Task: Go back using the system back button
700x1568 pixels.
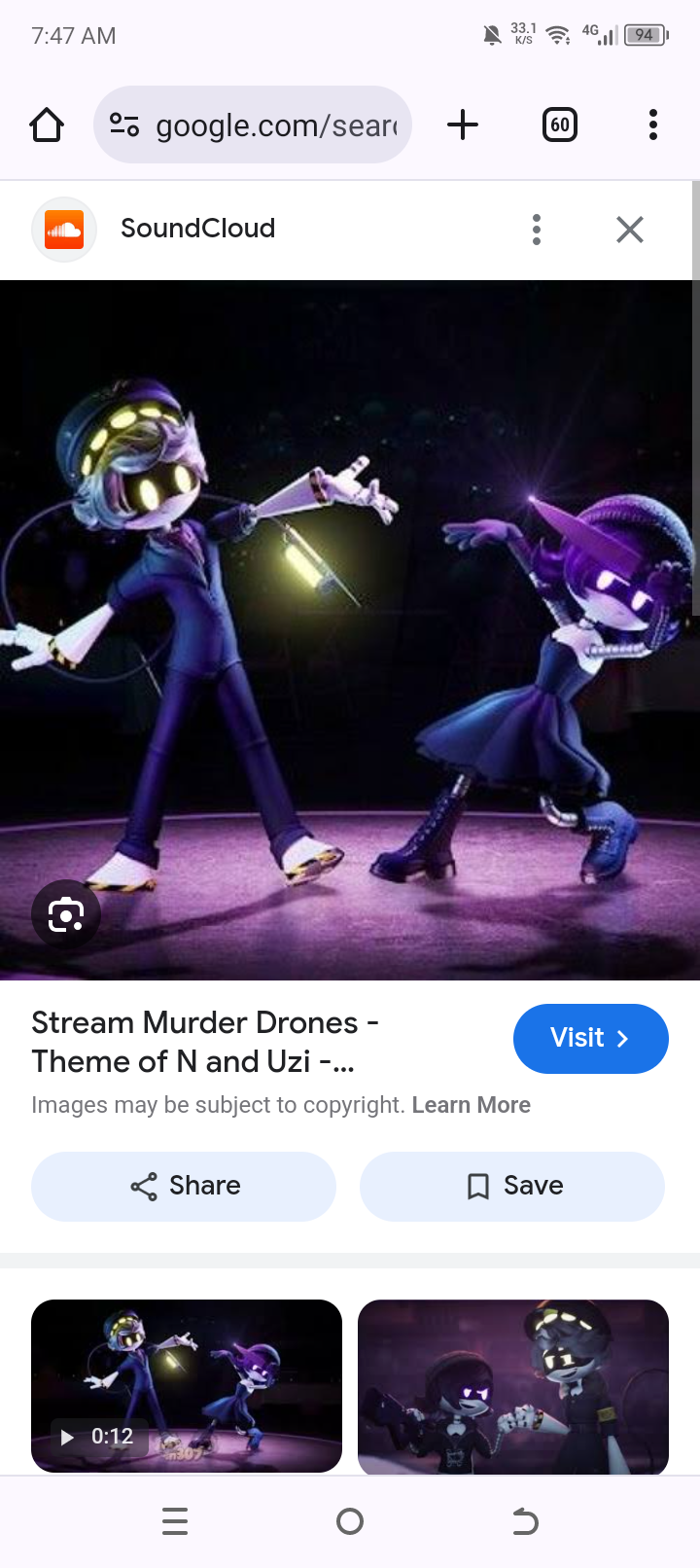Action: [525, 1521]
